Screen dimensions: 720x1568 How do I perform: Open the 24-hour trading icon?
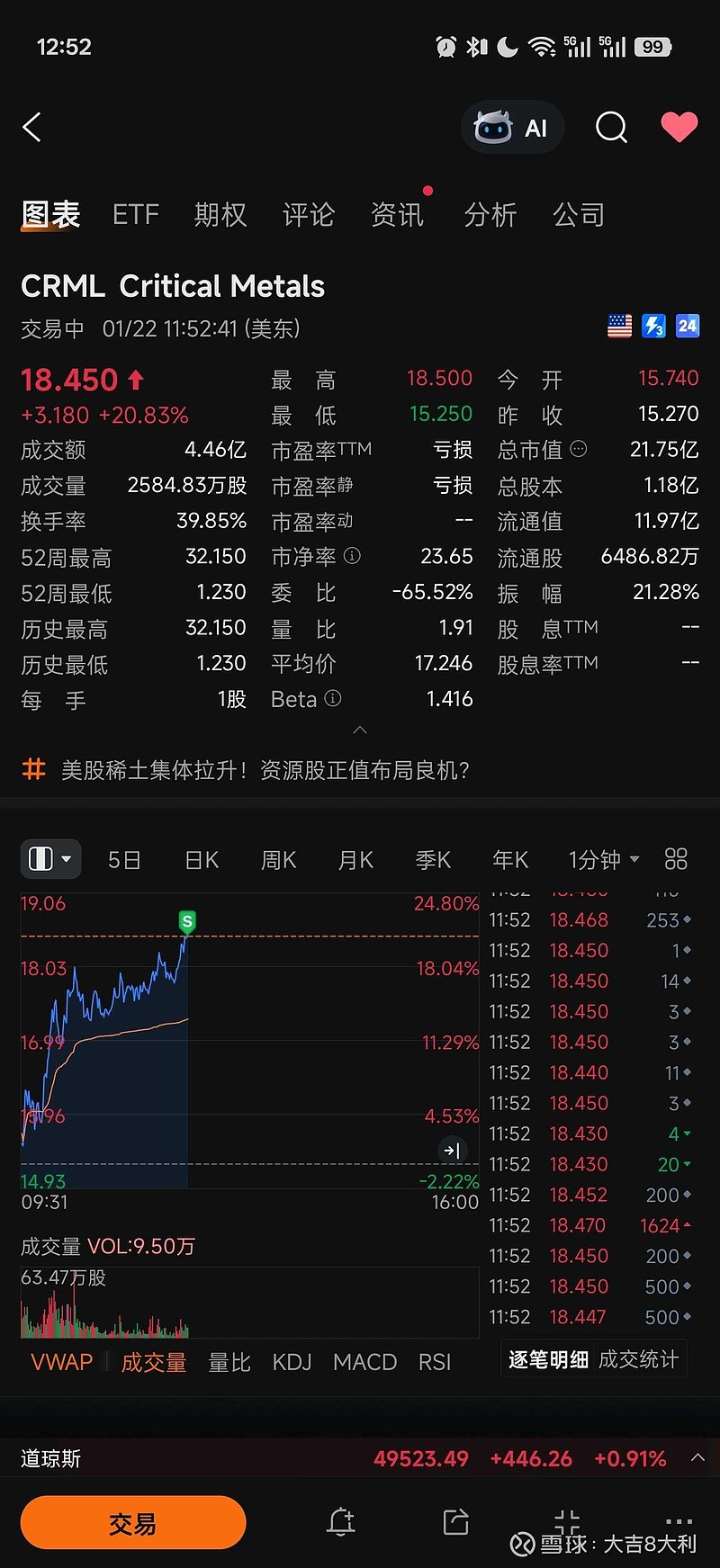(x=688, y=326)
